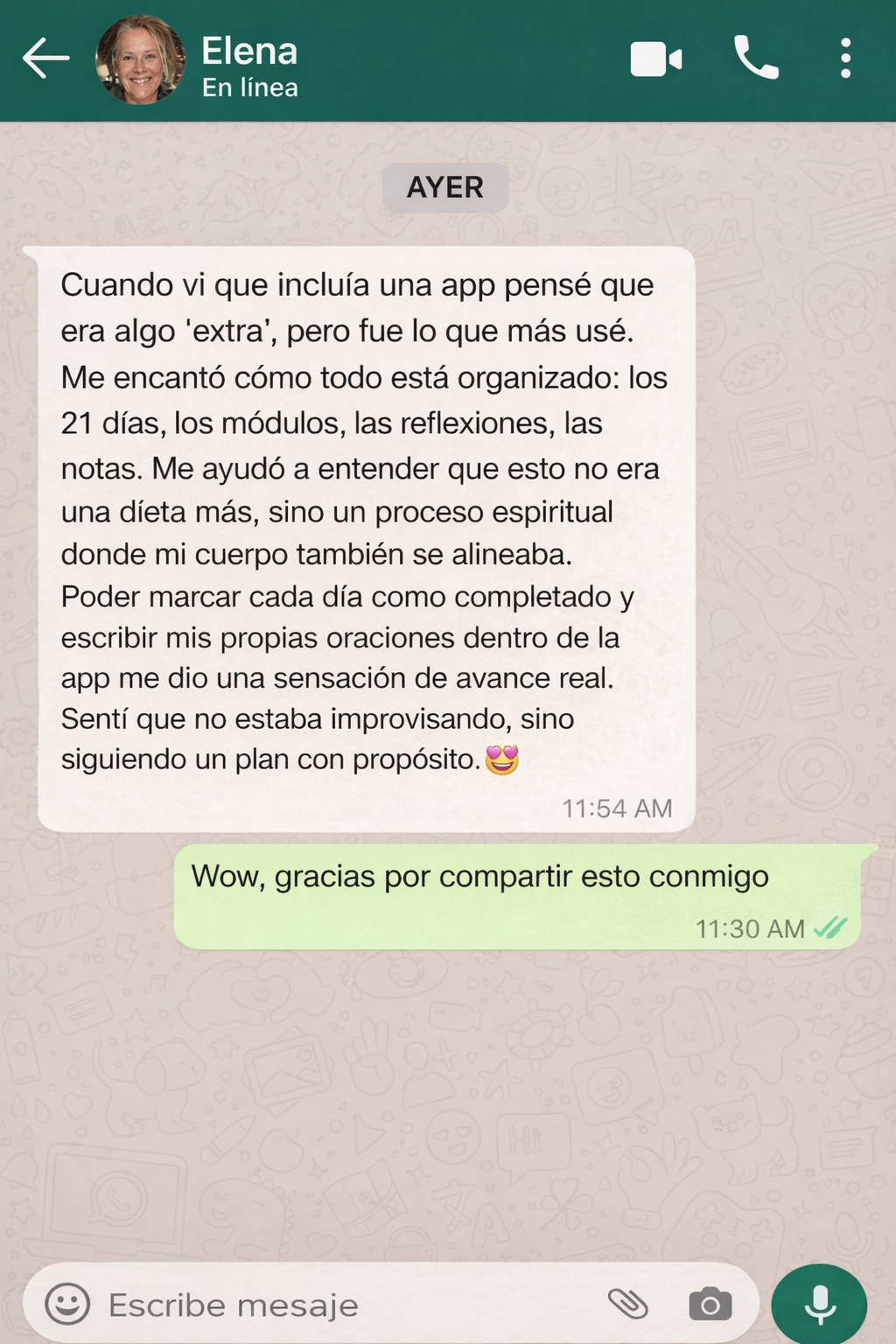This screenshot has width=896, height=1344.
Task: Open the emoji picker
Action: (67, 1305)
